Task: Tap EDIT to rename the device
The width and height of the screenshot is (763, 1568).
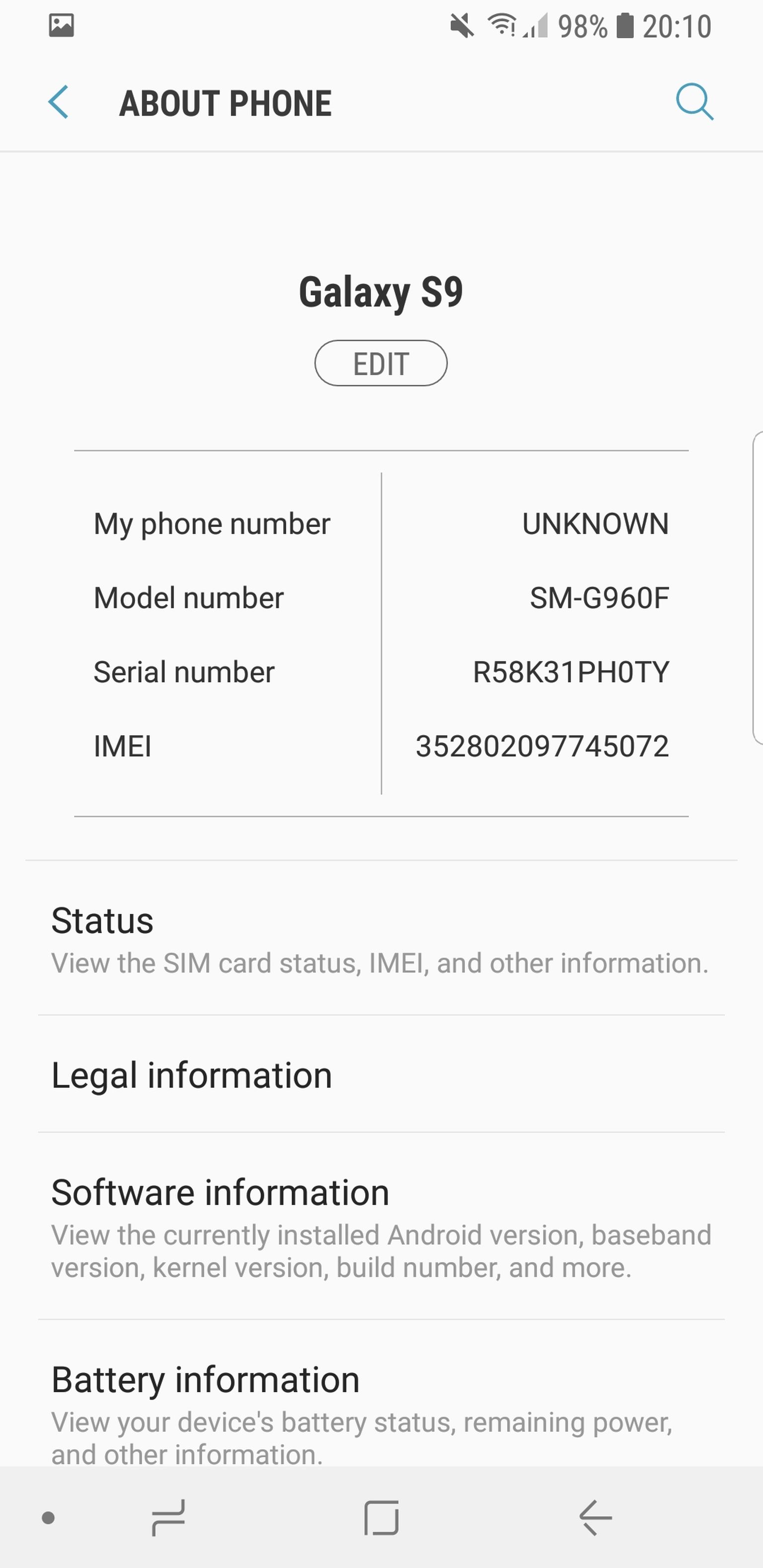Action: (381, 364)
